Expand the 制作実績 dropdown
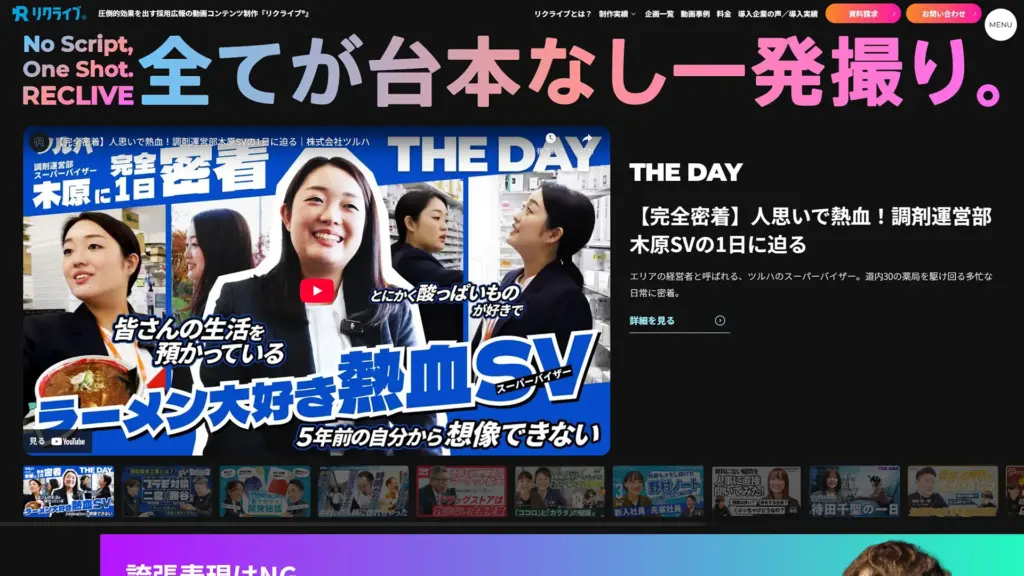Image resolution: width=1024 pixels, height=576 pixels. click(616, 14)
